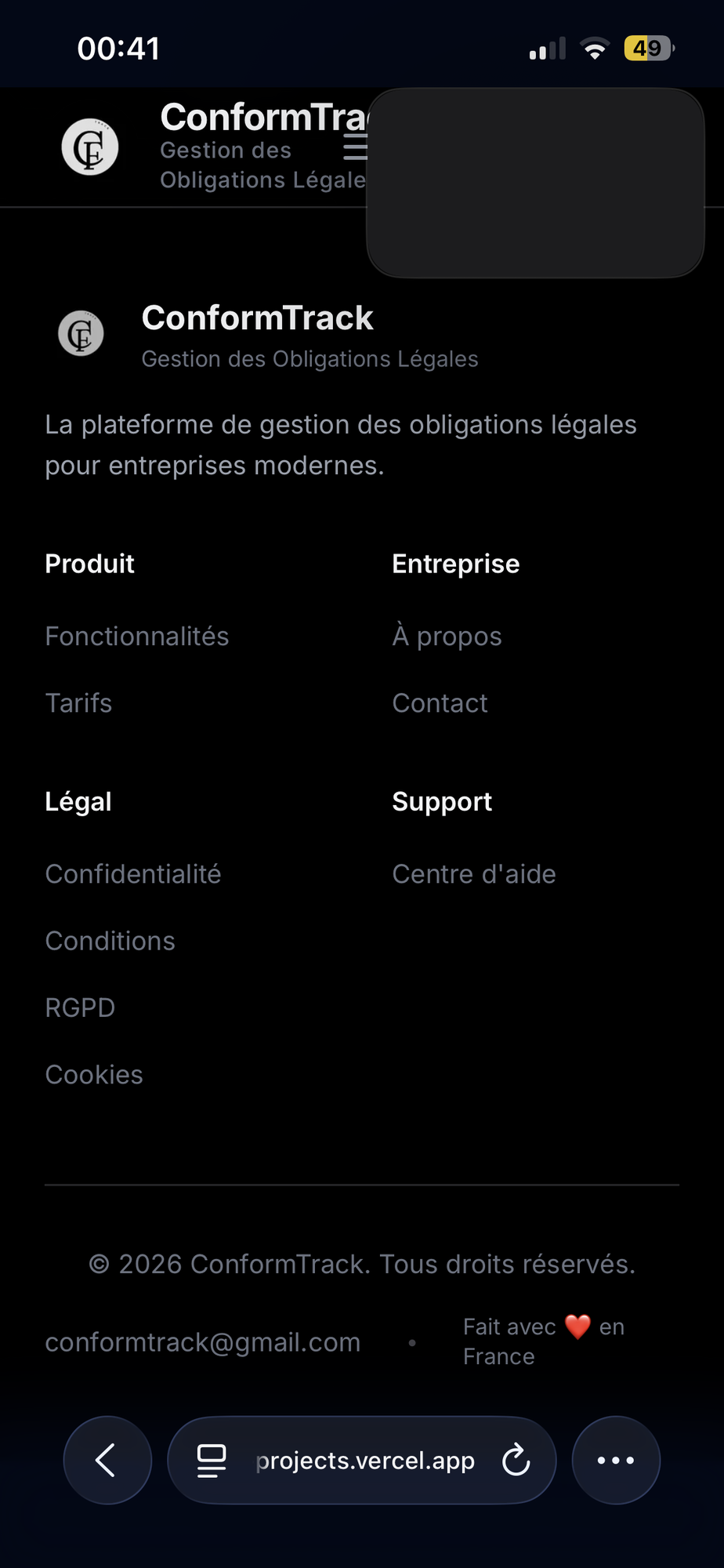The height and width of the screenshot is (1568, 724).
Task: Tap the conformtrack@gmail.com email link
Action: tap(203, 1342)
